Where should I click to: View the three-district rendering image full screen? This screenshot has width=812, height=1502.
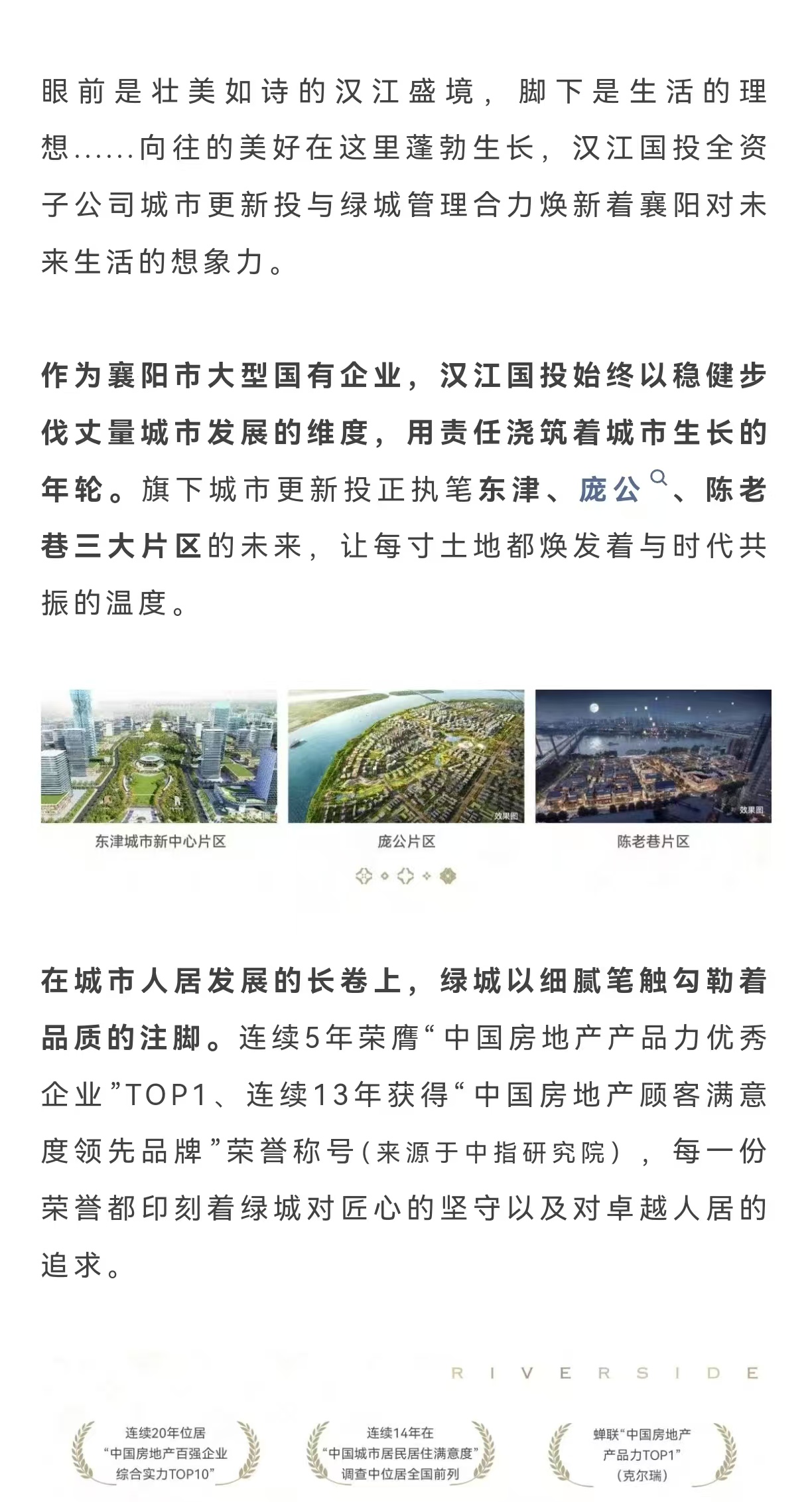tap(406, 770)
